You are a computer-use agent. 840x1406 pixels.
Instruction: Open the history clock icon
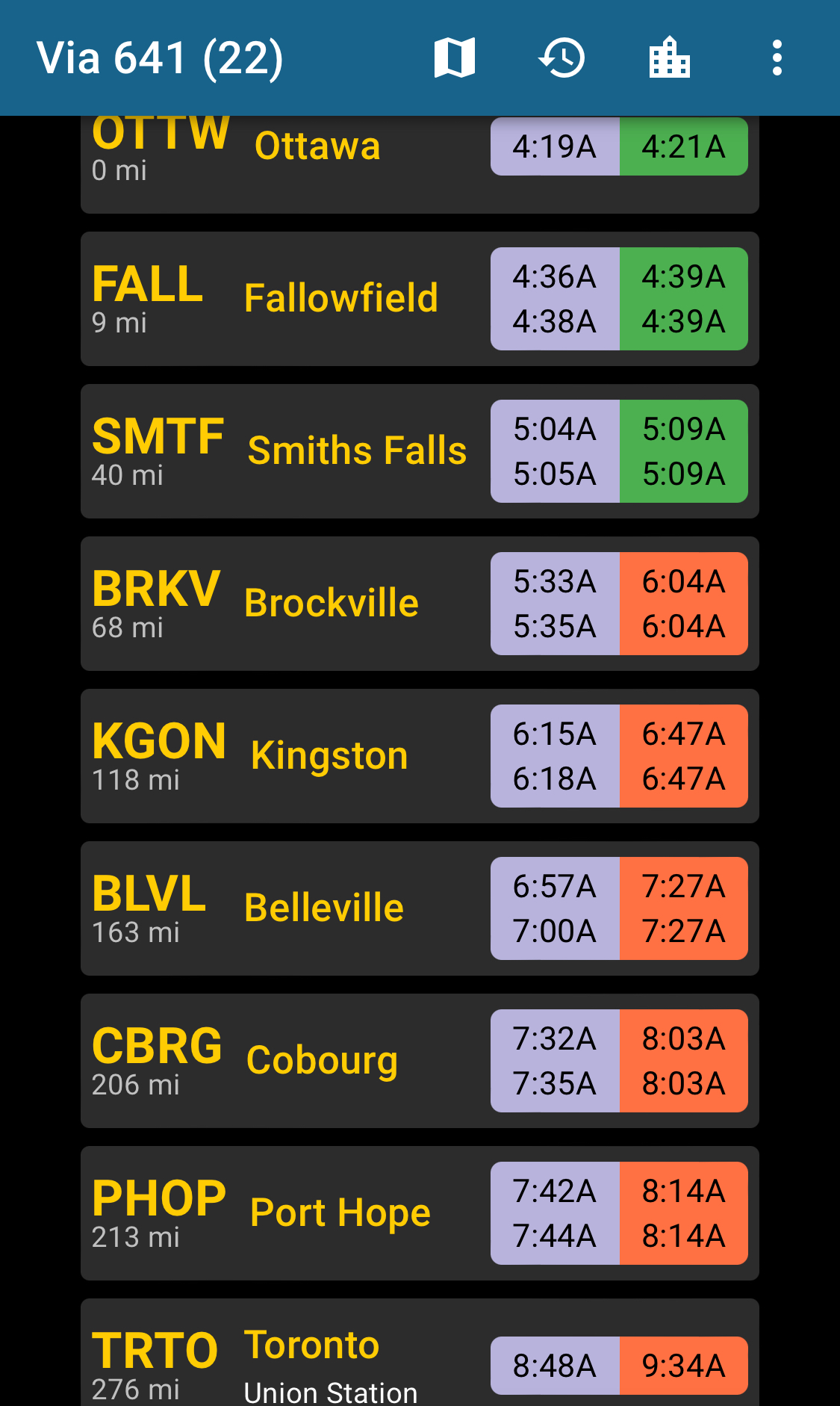click(561, 58)
